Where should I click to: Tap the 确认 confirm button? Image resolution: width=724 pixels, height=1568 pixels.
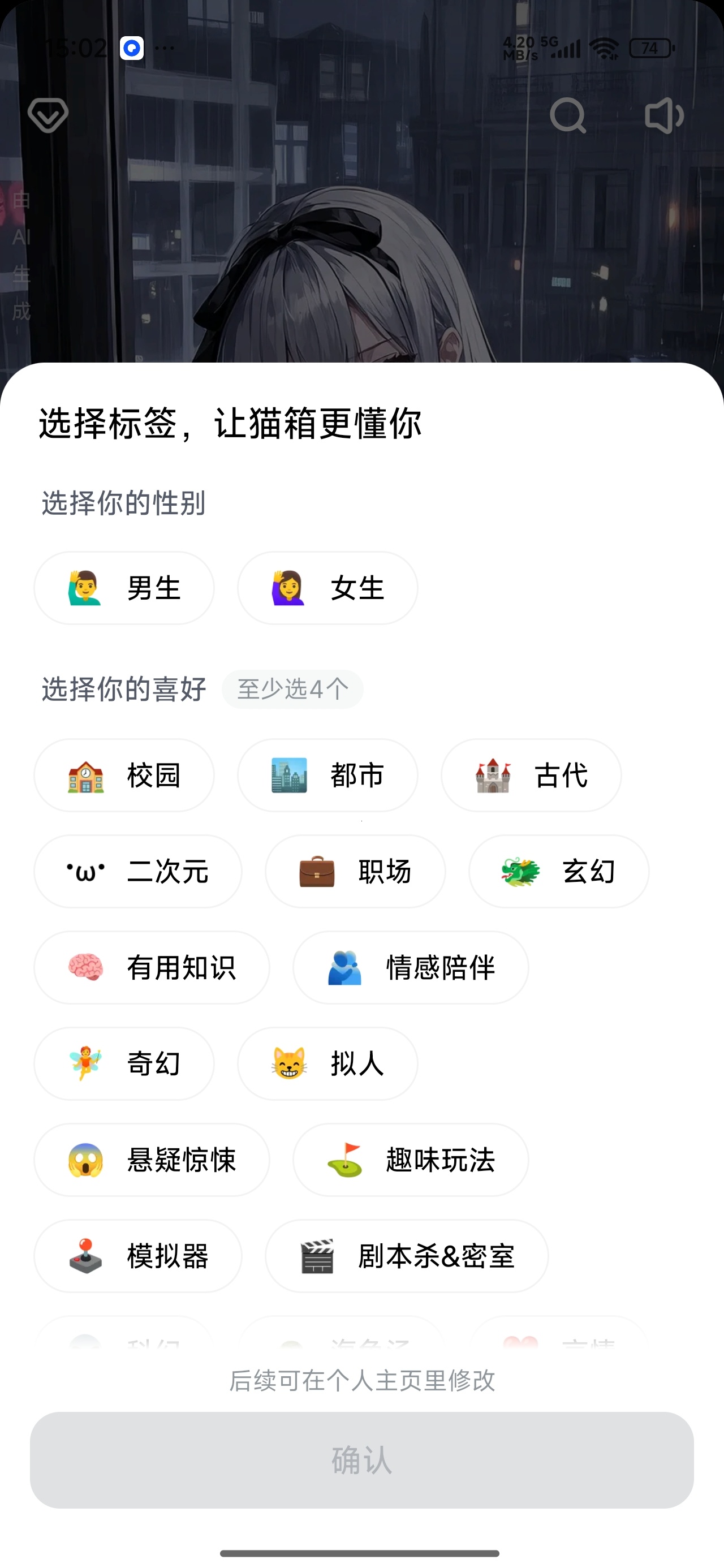[361, 1461]
